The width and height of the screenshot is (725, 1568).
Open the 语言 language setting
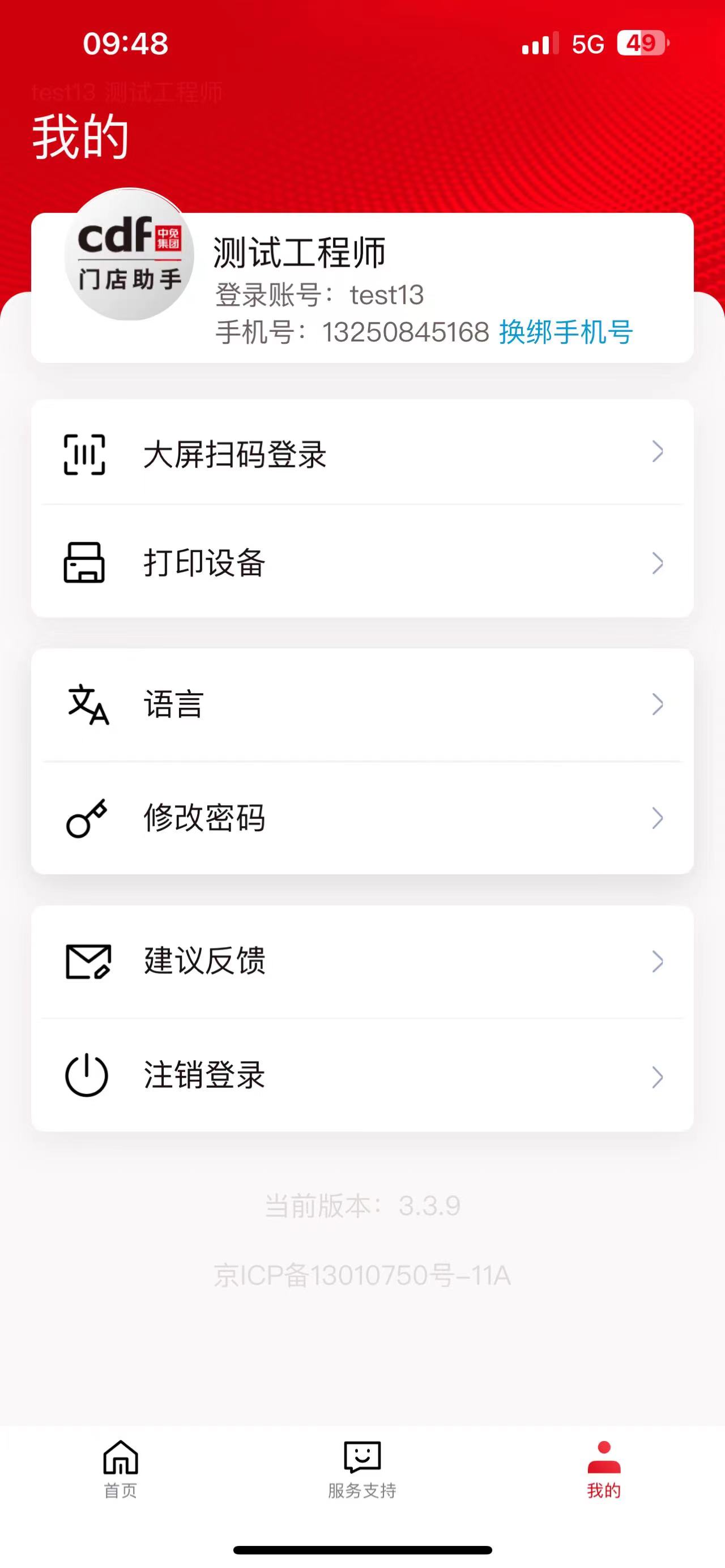coord(361,704)
